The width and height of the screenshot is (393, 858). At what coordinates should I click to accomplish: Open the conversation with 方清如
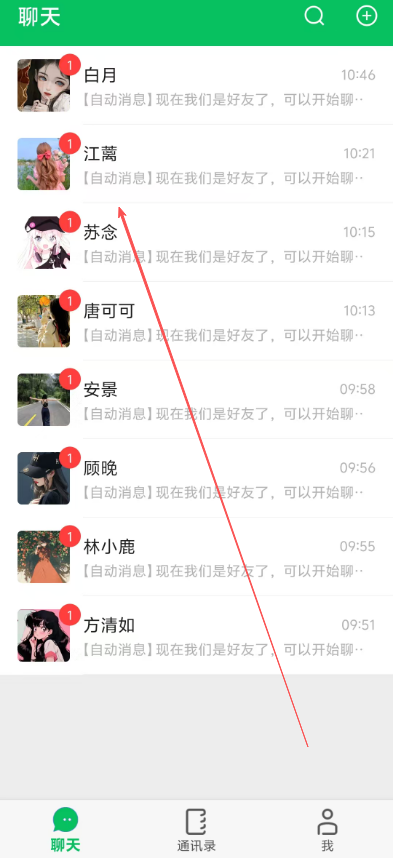[196, 635]
